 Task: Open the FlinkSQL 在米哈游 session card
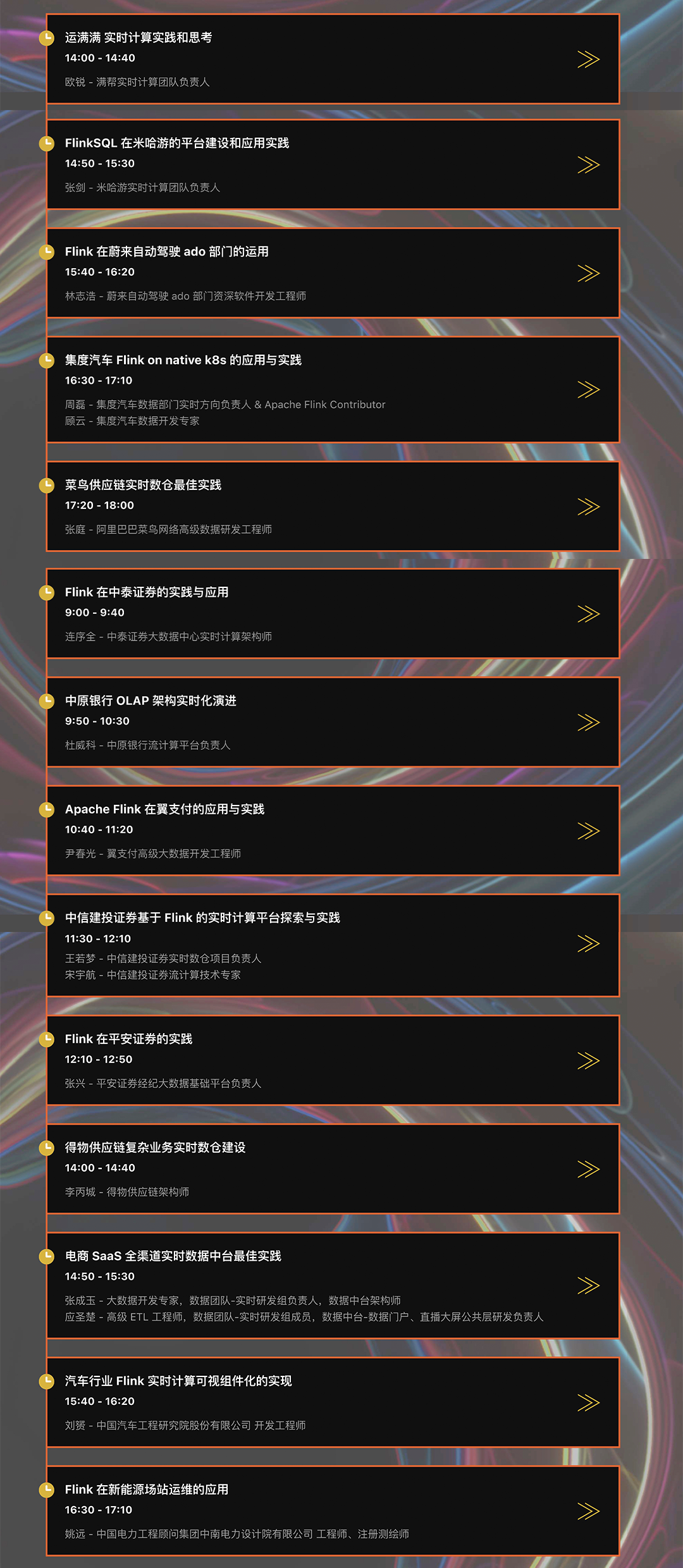333,164
